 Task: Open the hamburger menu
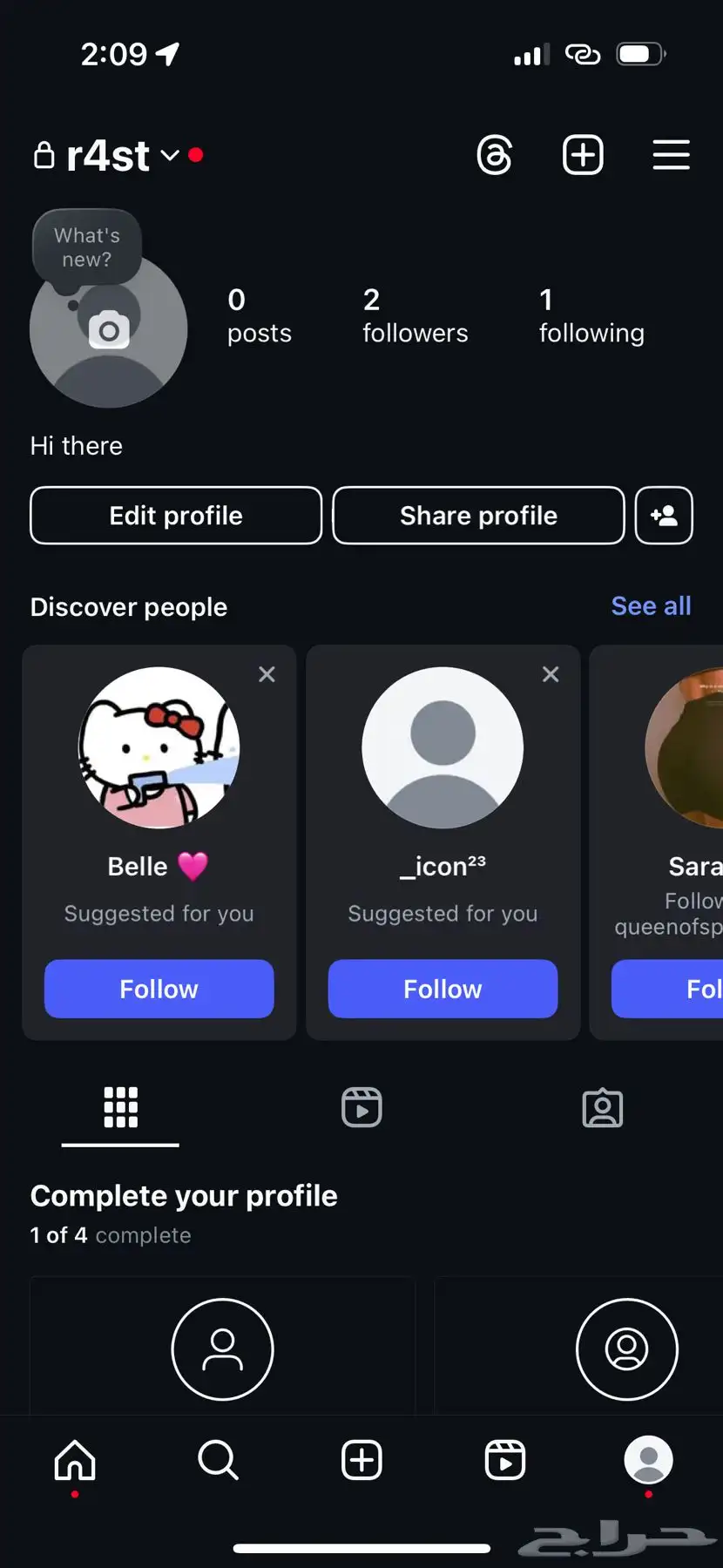[671, 156]
